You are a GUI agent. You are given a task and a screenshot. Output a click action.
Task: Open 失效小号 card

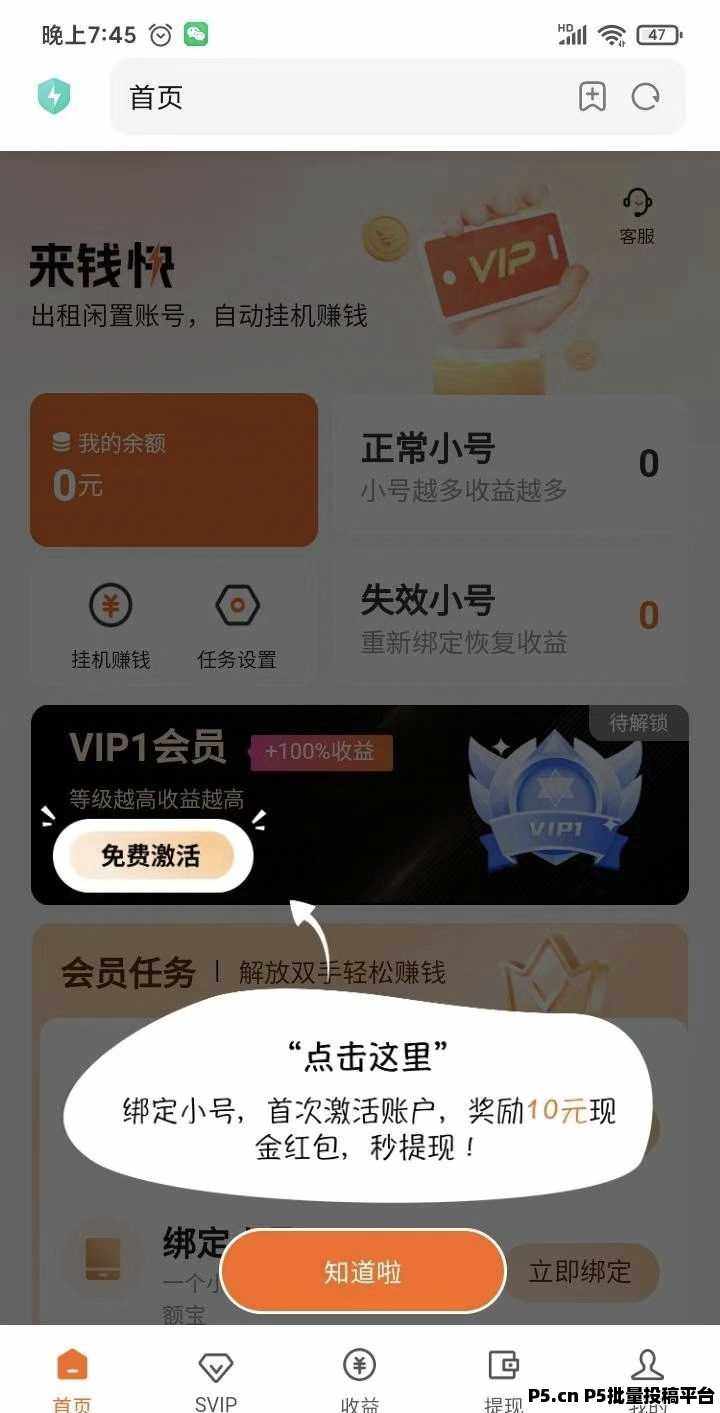pyautogui.click(x=510, y=617)
